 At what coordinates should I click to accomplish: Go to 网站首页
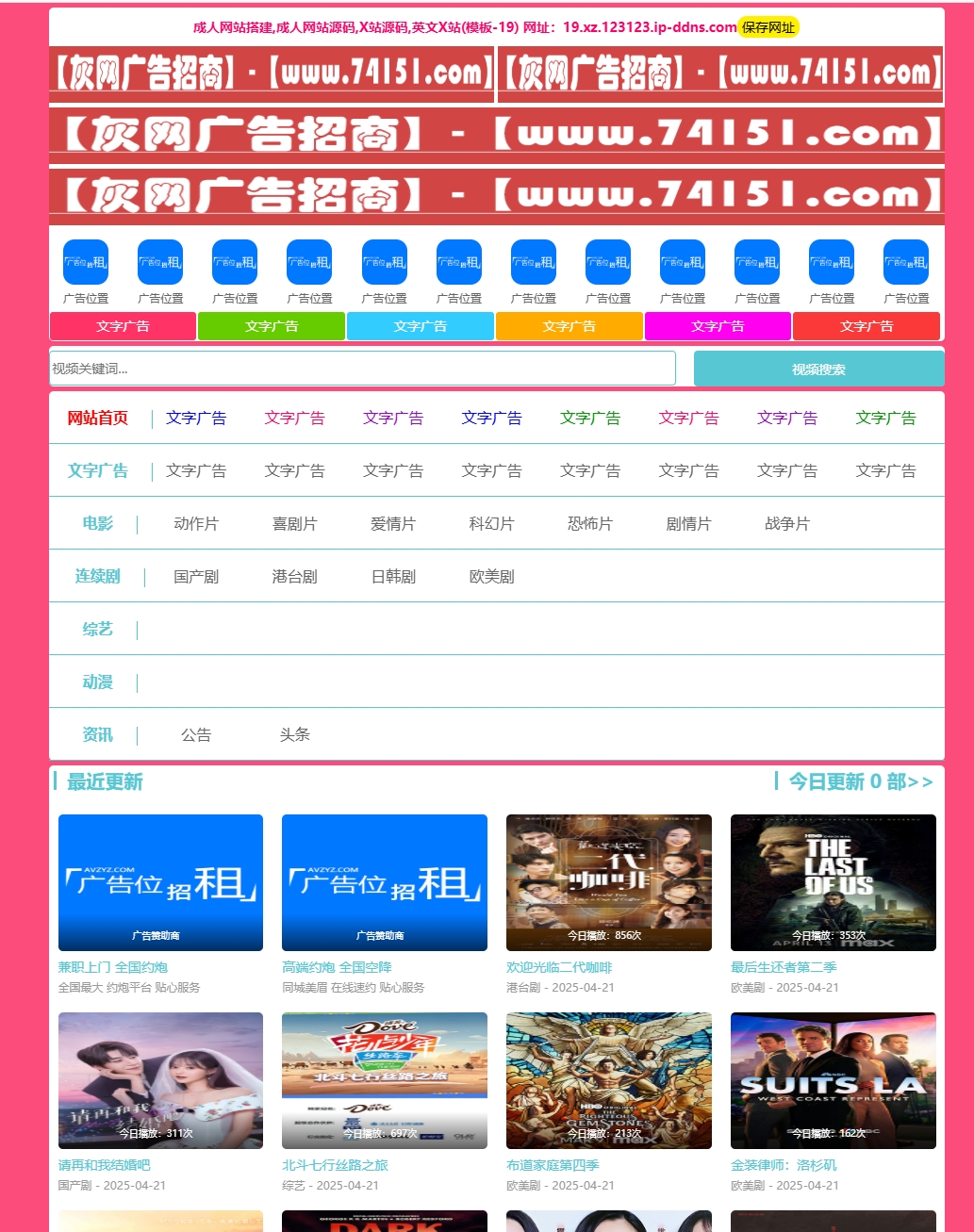(x=97, y=418)
